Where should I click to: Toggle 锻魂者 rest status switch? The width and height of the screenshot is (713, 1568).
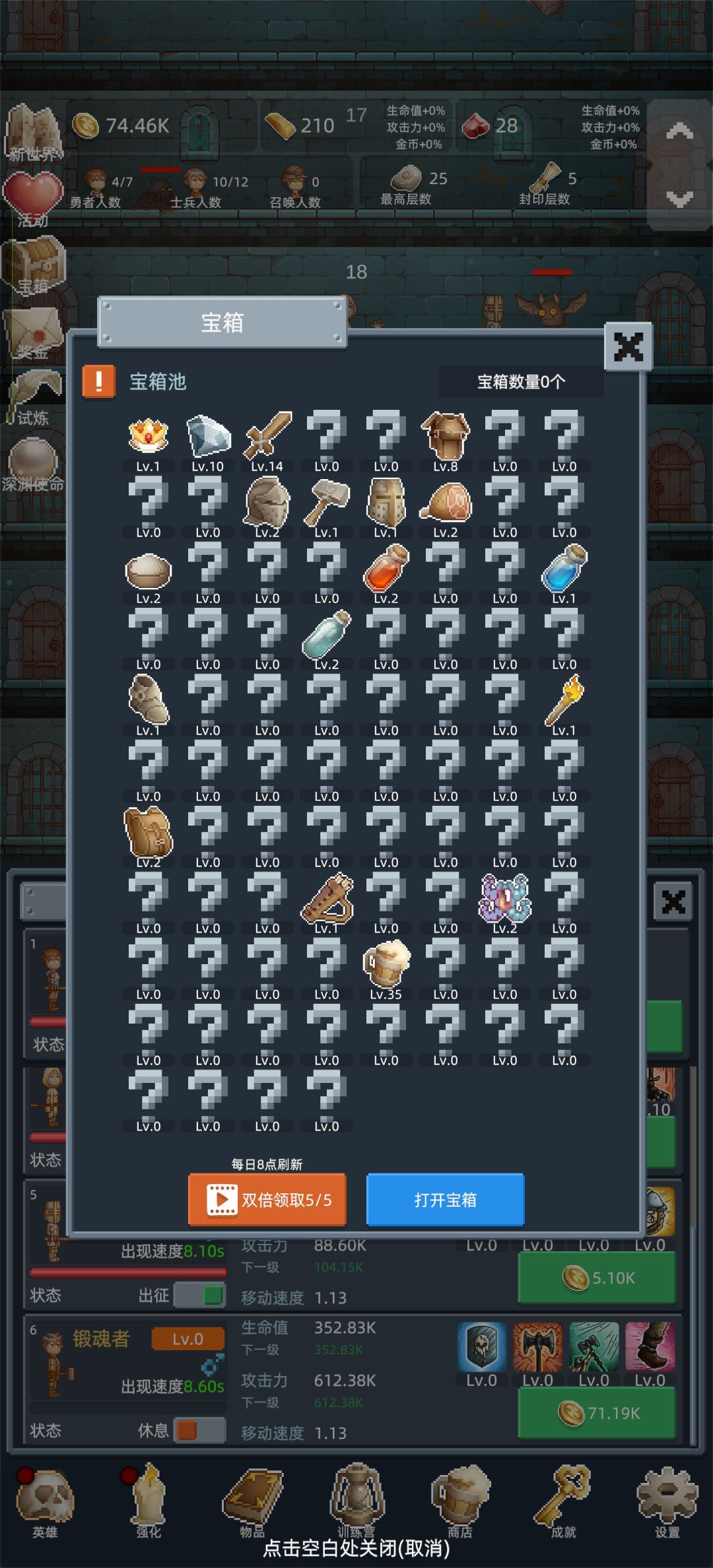point(199,1430)
